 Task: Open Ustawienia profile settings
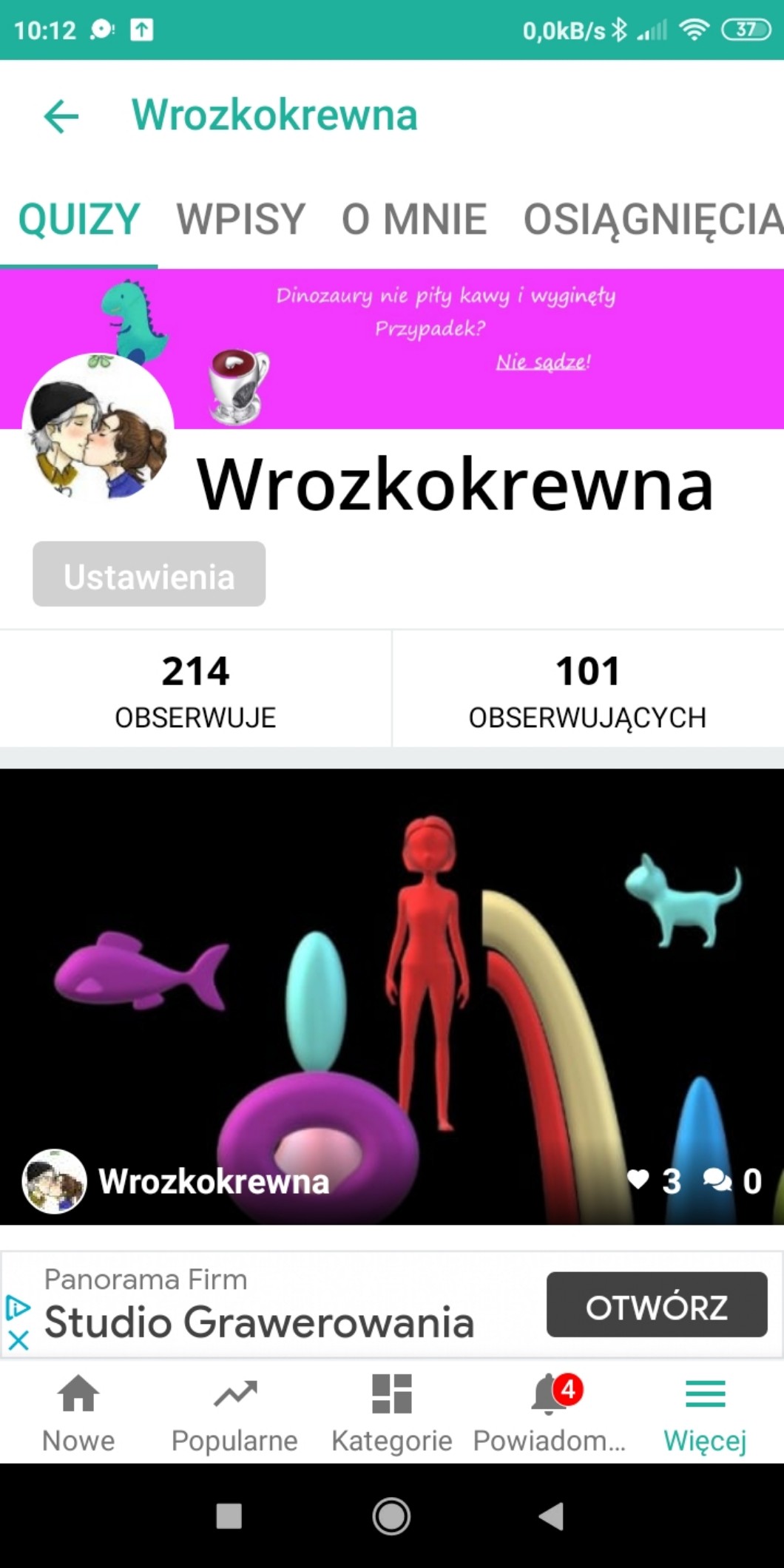(x=149, y=575)
